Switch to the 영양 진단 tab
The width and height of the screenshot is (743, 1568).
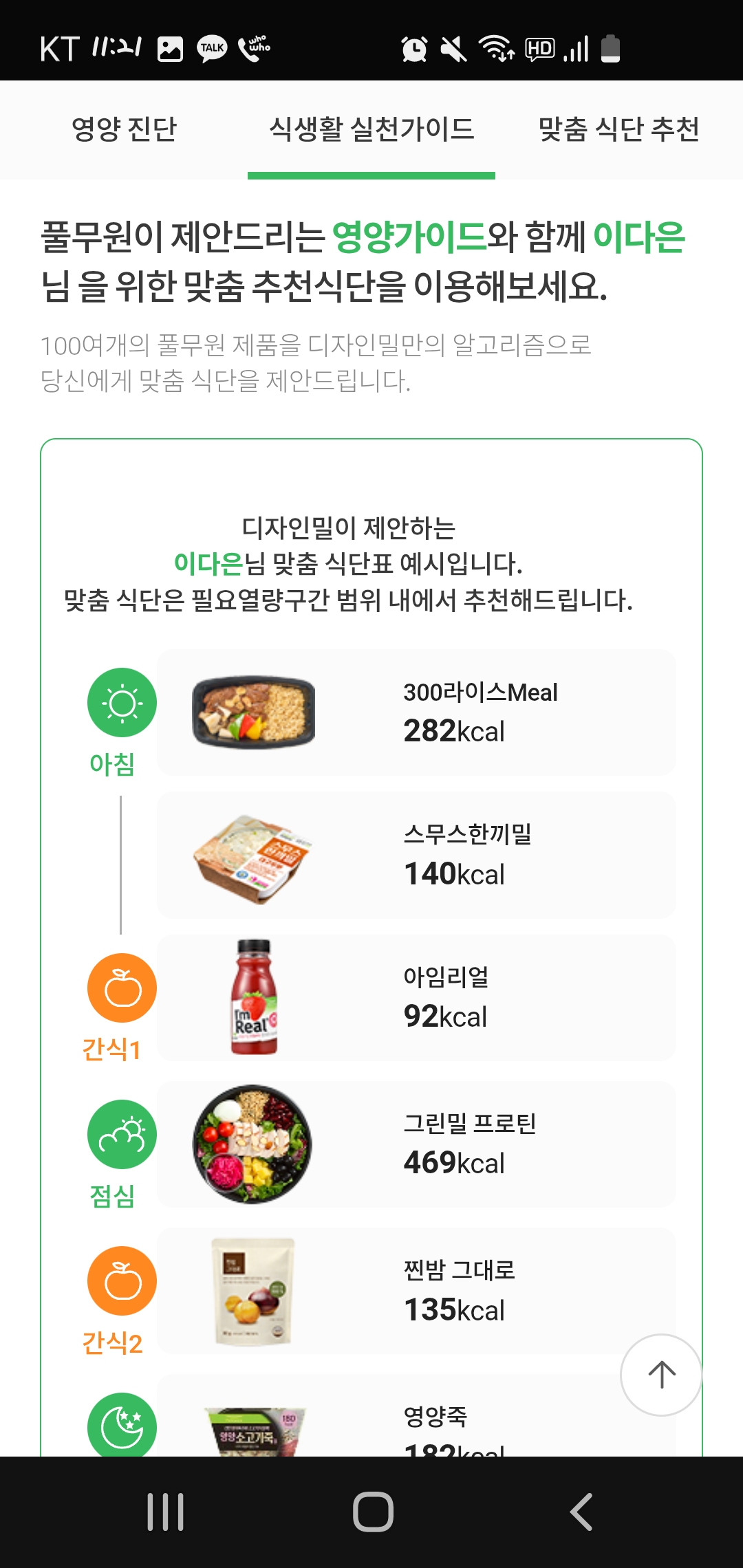pos(124,129)
